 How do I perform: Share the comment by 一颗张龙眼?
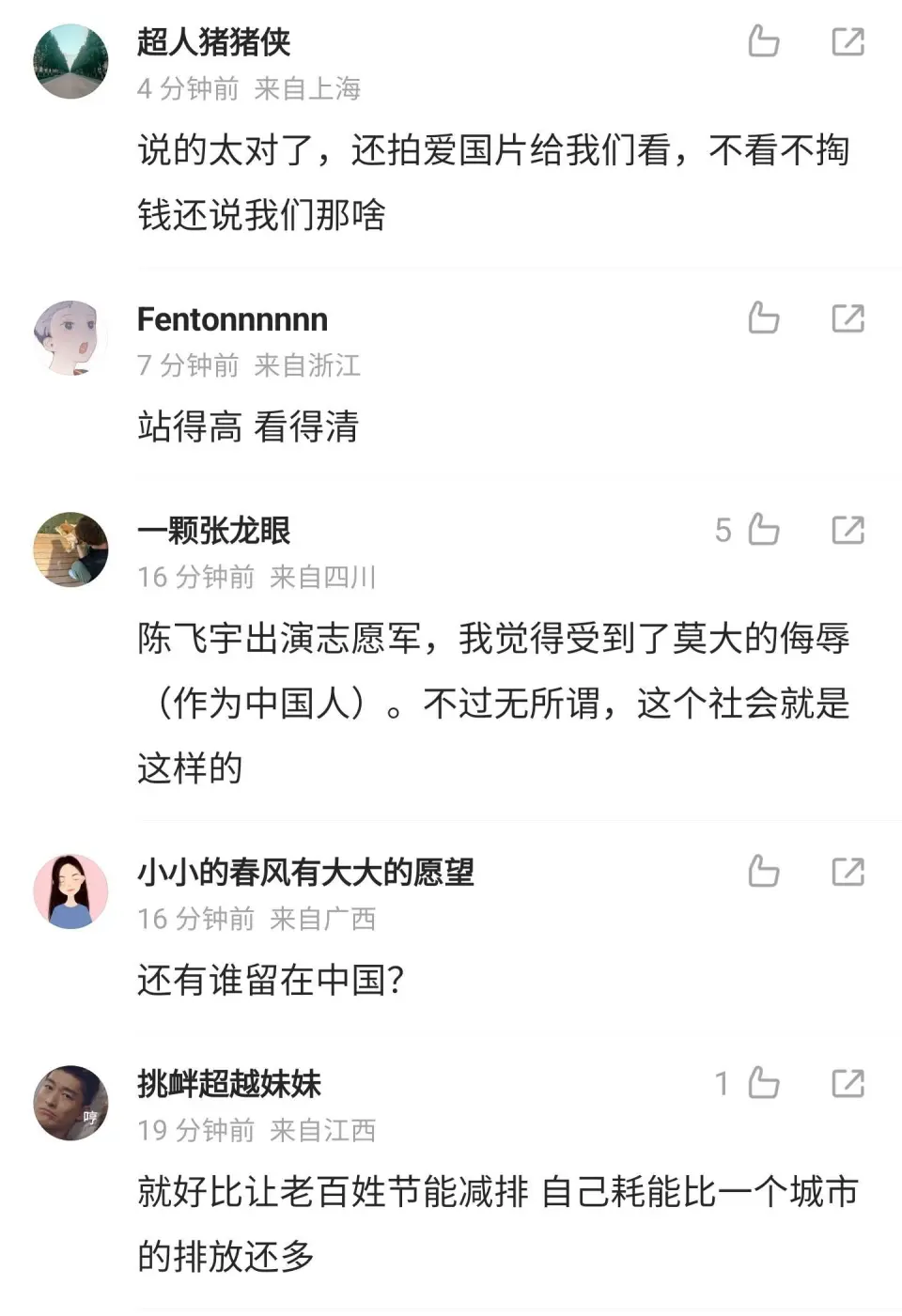[848, 530]
